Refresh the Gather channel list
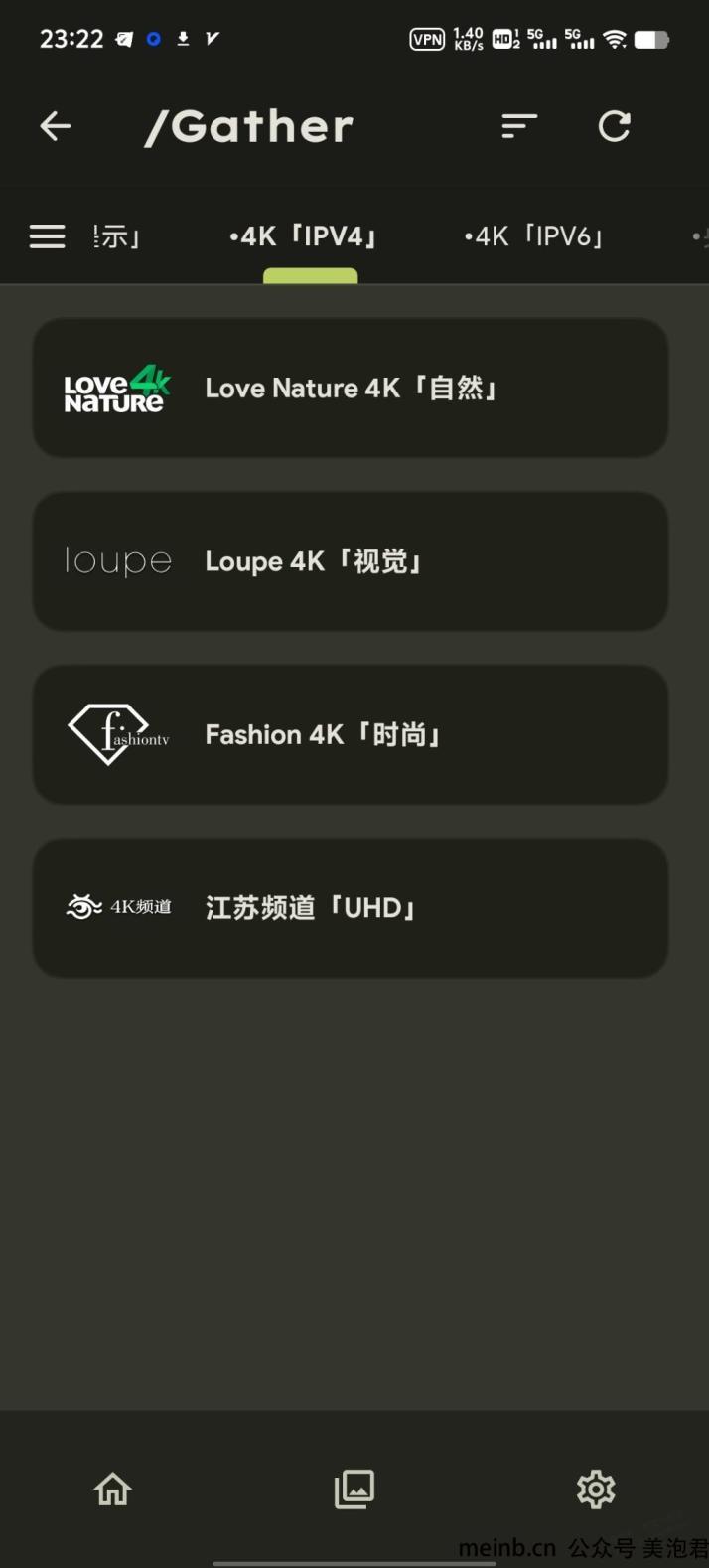The image size is (709, 1568). pos(615,126)
